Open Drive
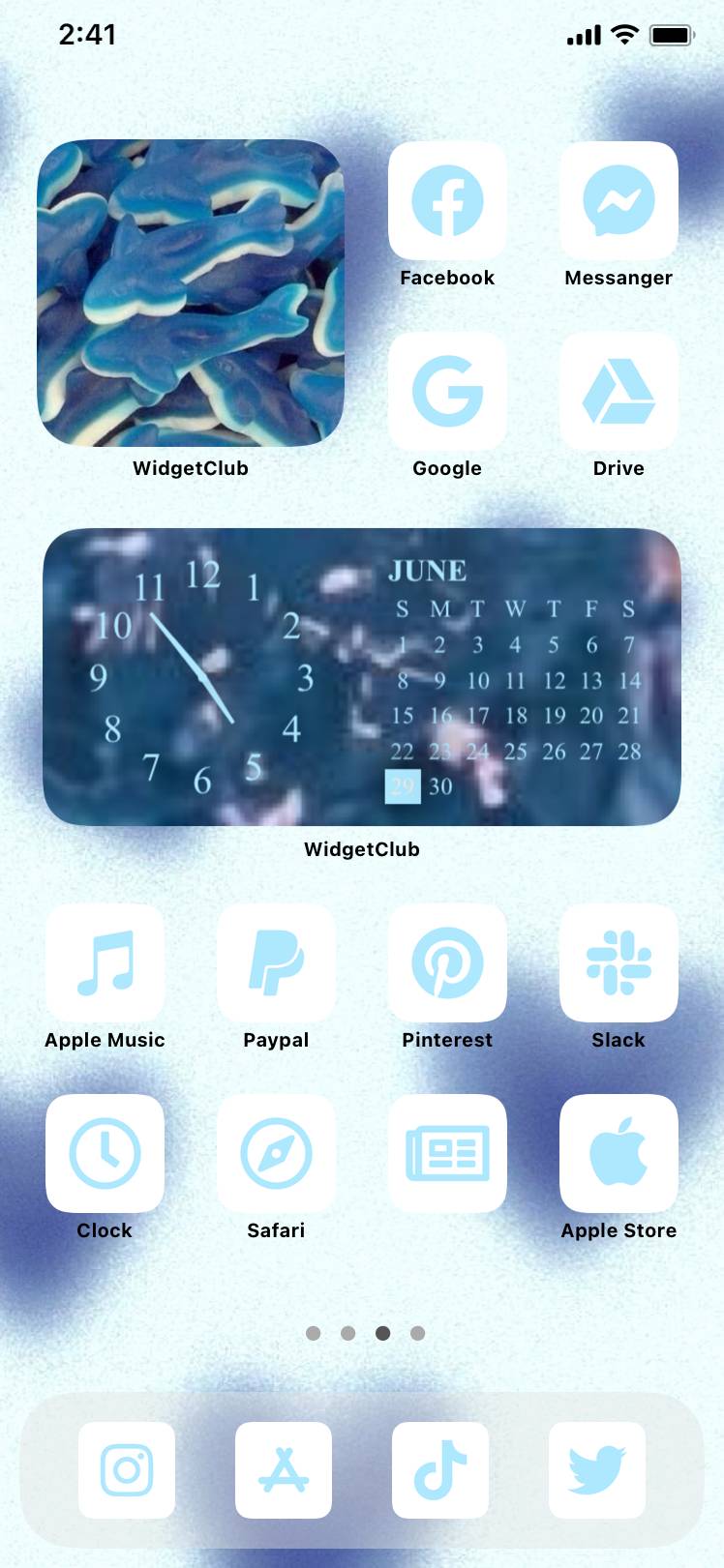 618,392
